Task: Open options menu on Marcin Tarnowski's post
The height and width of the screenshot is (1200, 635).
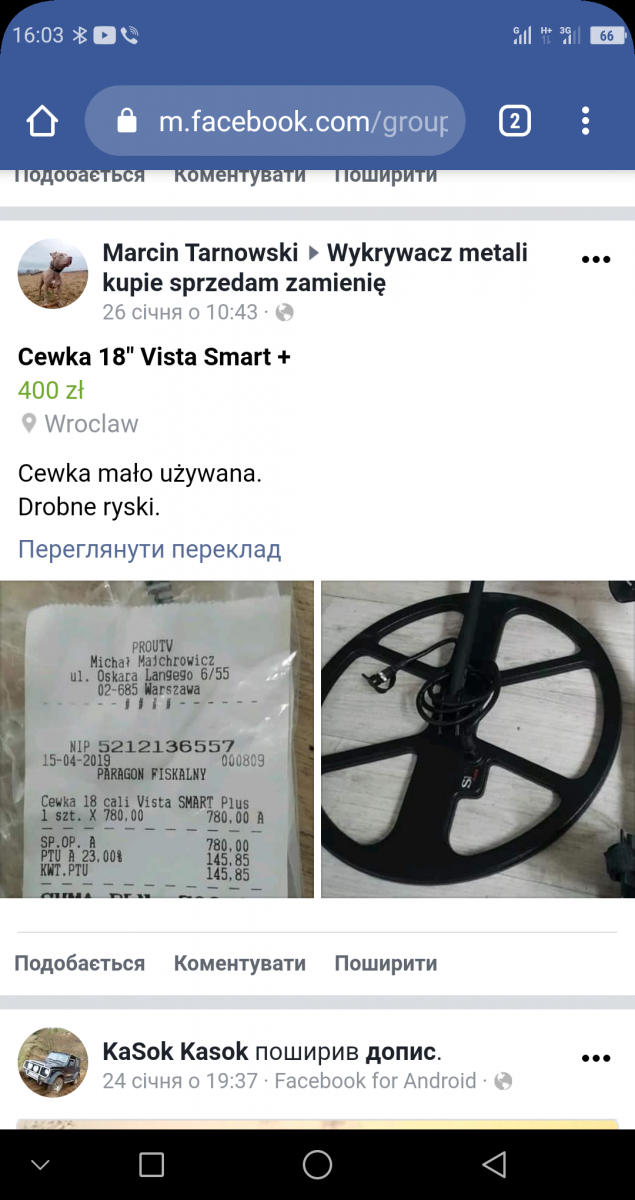Action: 595,259
